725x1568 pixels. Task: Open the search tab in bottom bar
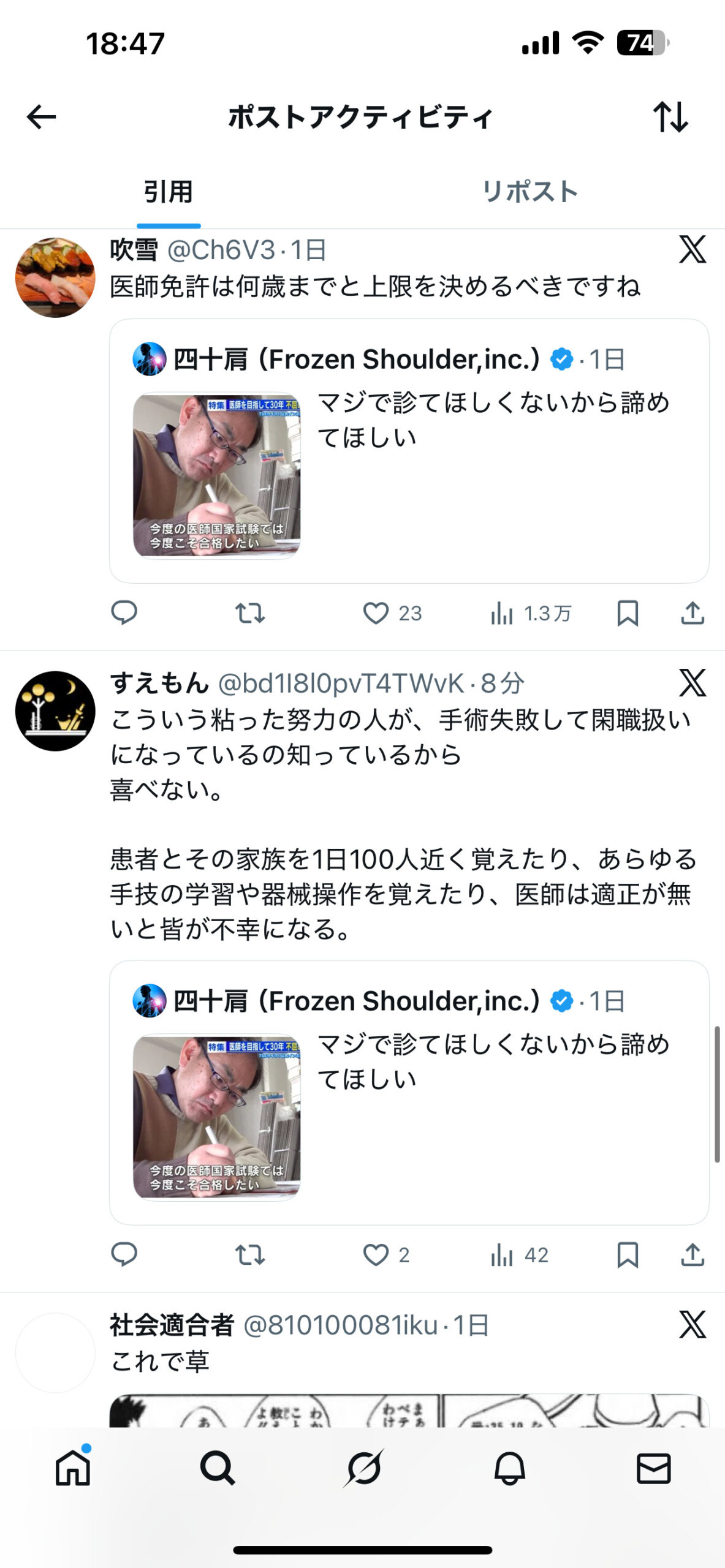click(218, 1468)
